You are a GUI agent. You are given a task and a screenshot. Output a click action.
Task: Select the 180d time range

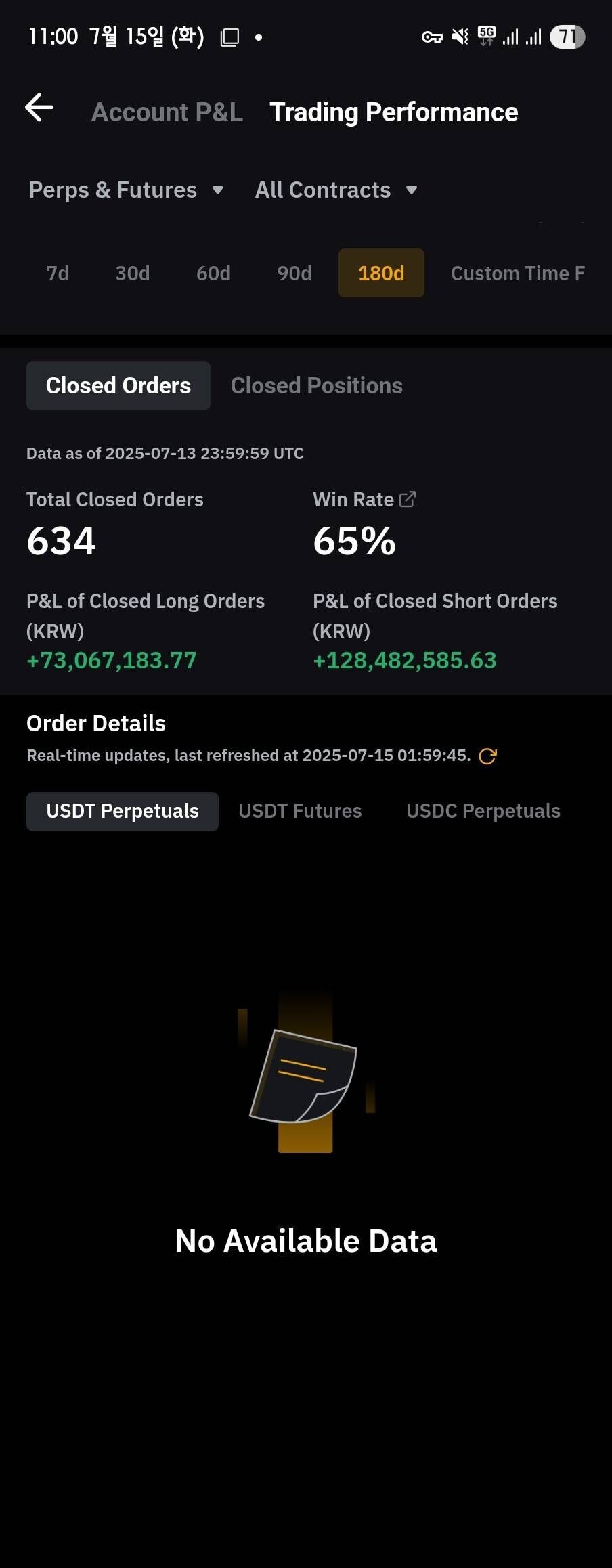point(381,274)
